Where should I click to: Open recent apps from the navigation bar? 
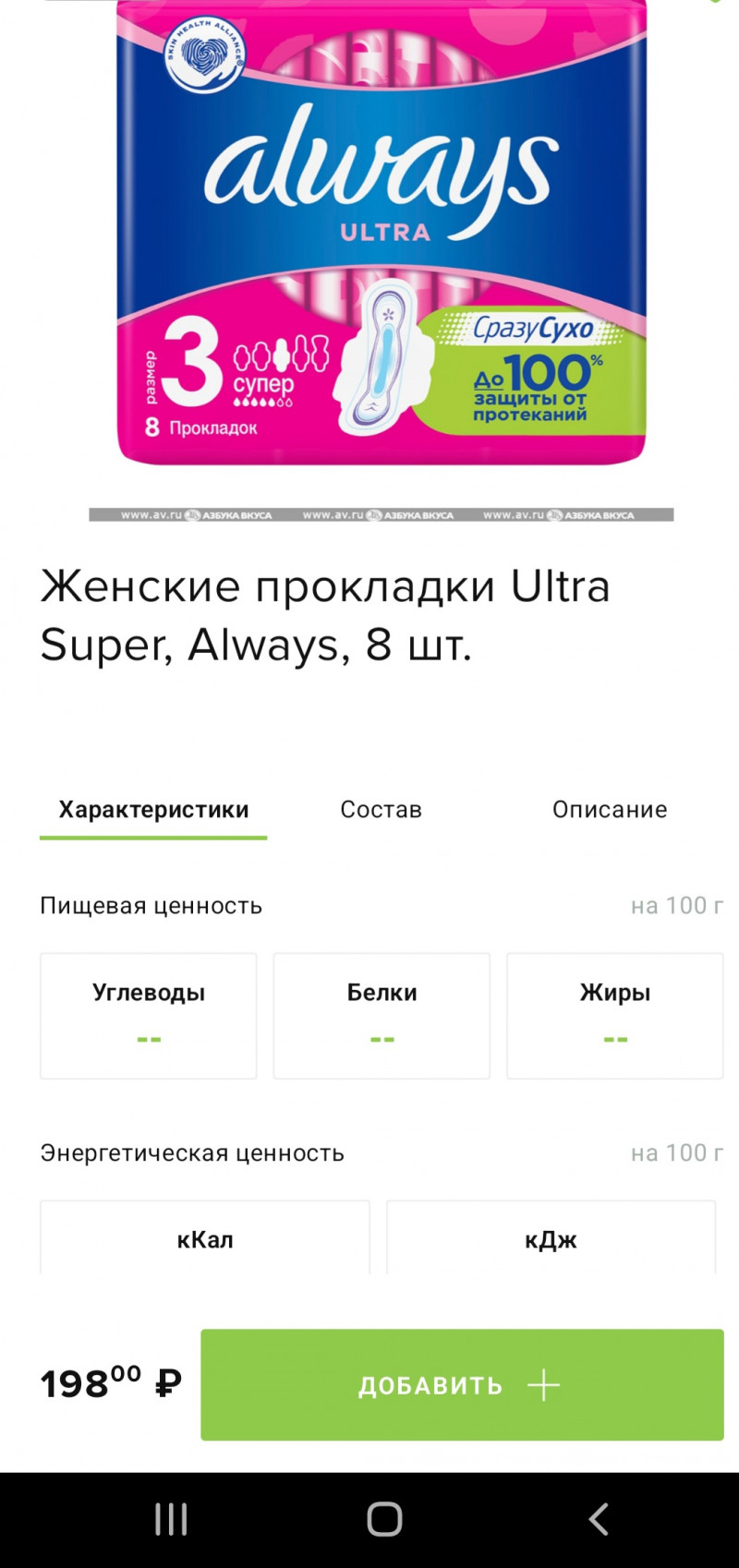(x=171, y=1519)
